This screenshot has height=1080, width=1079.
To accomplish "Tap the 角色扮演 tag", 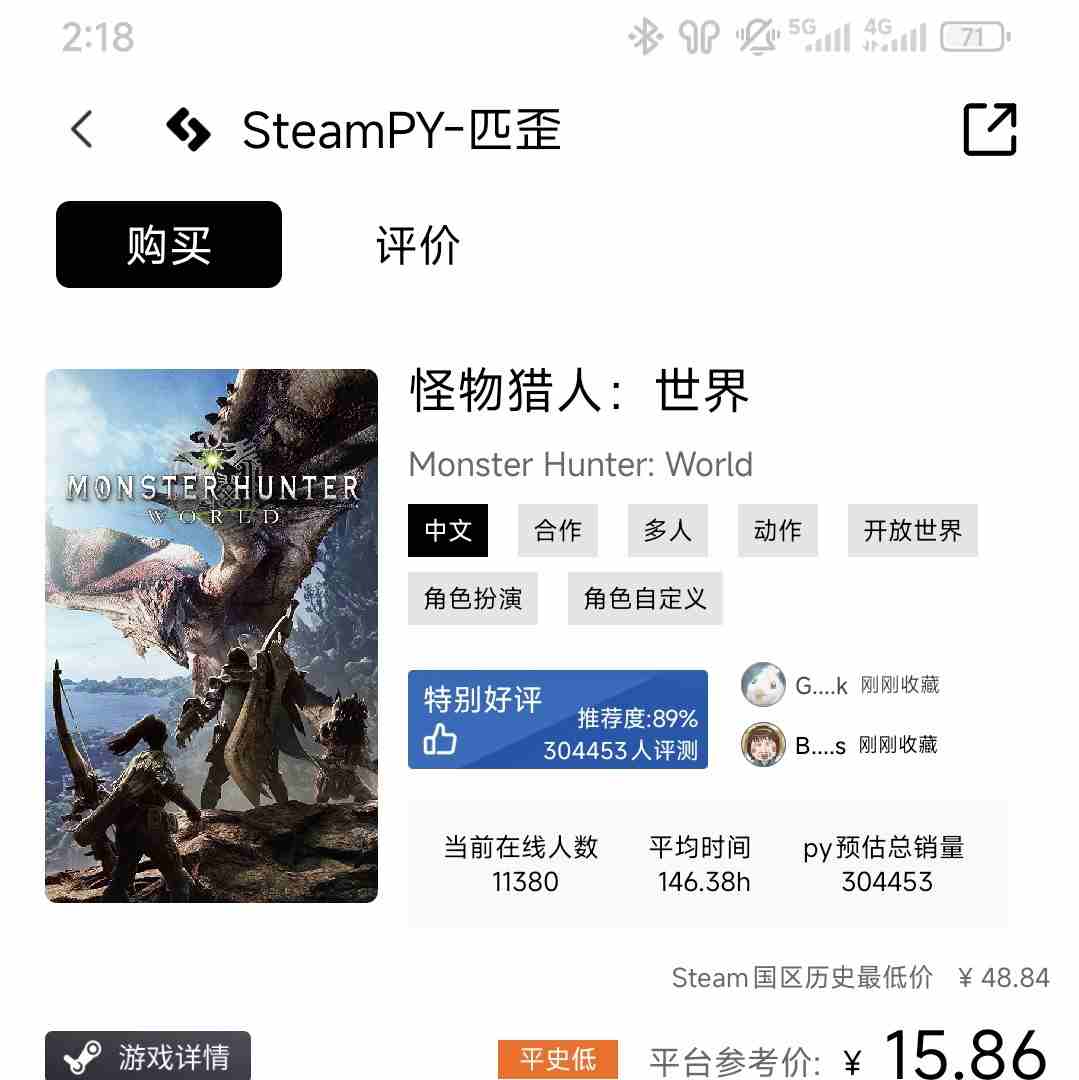I will pos(473,598).
